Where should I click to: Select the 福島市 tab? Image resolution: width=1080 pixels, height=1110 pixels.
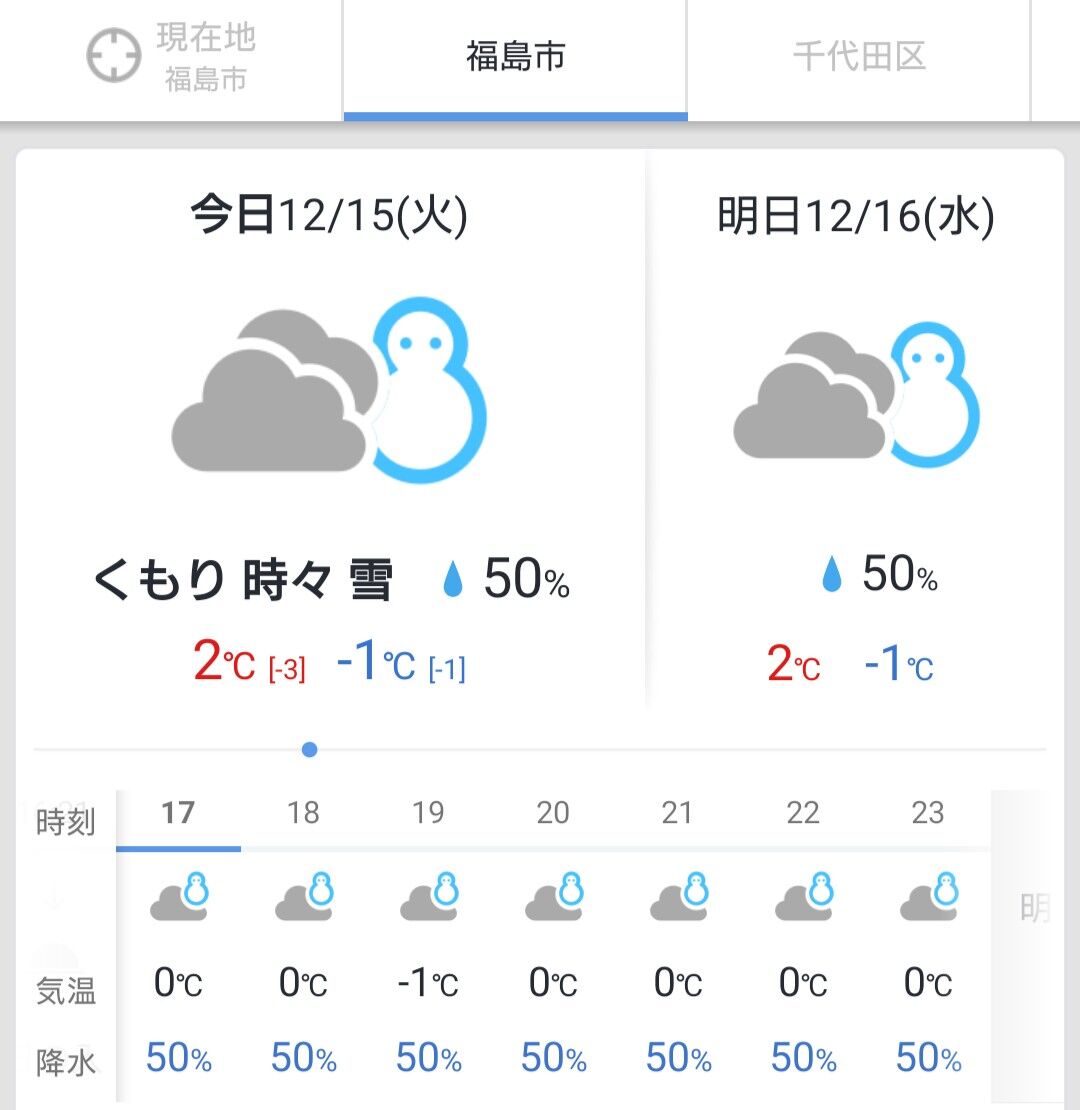[515, 58]
